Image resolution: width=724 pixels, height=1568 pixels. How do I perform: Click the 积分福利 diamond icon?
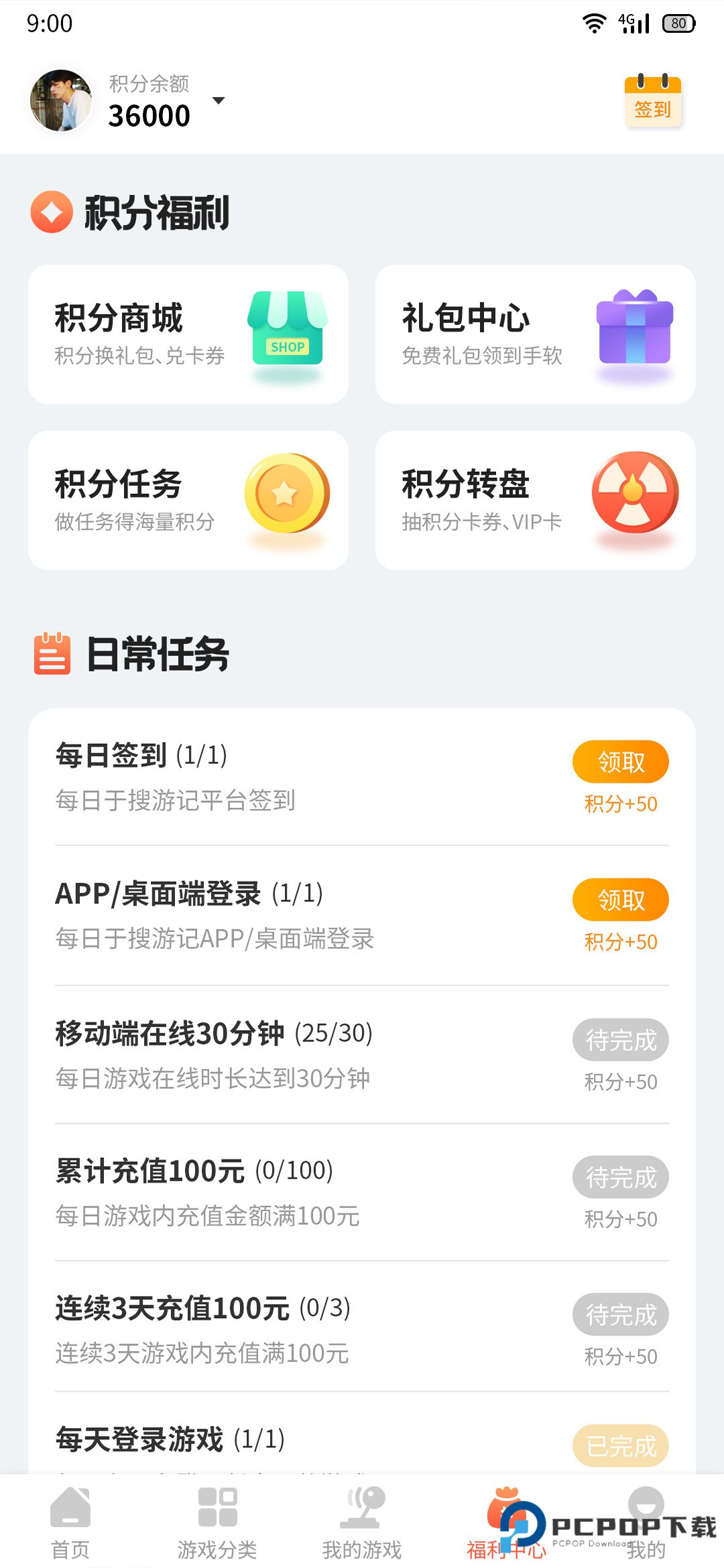coord(52,213)
